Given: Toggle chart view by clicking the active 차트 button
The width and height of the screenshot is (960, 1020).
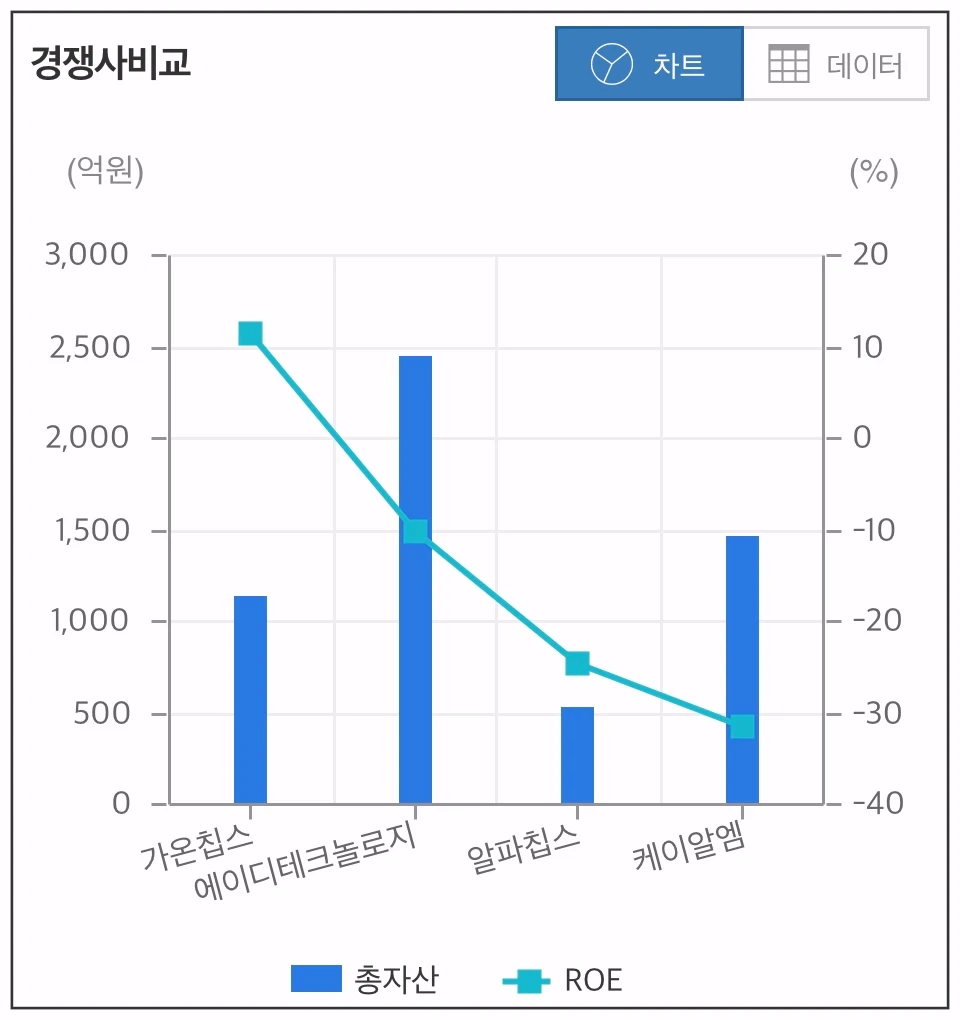Looking at the screenshot, I should pos(650,63).
